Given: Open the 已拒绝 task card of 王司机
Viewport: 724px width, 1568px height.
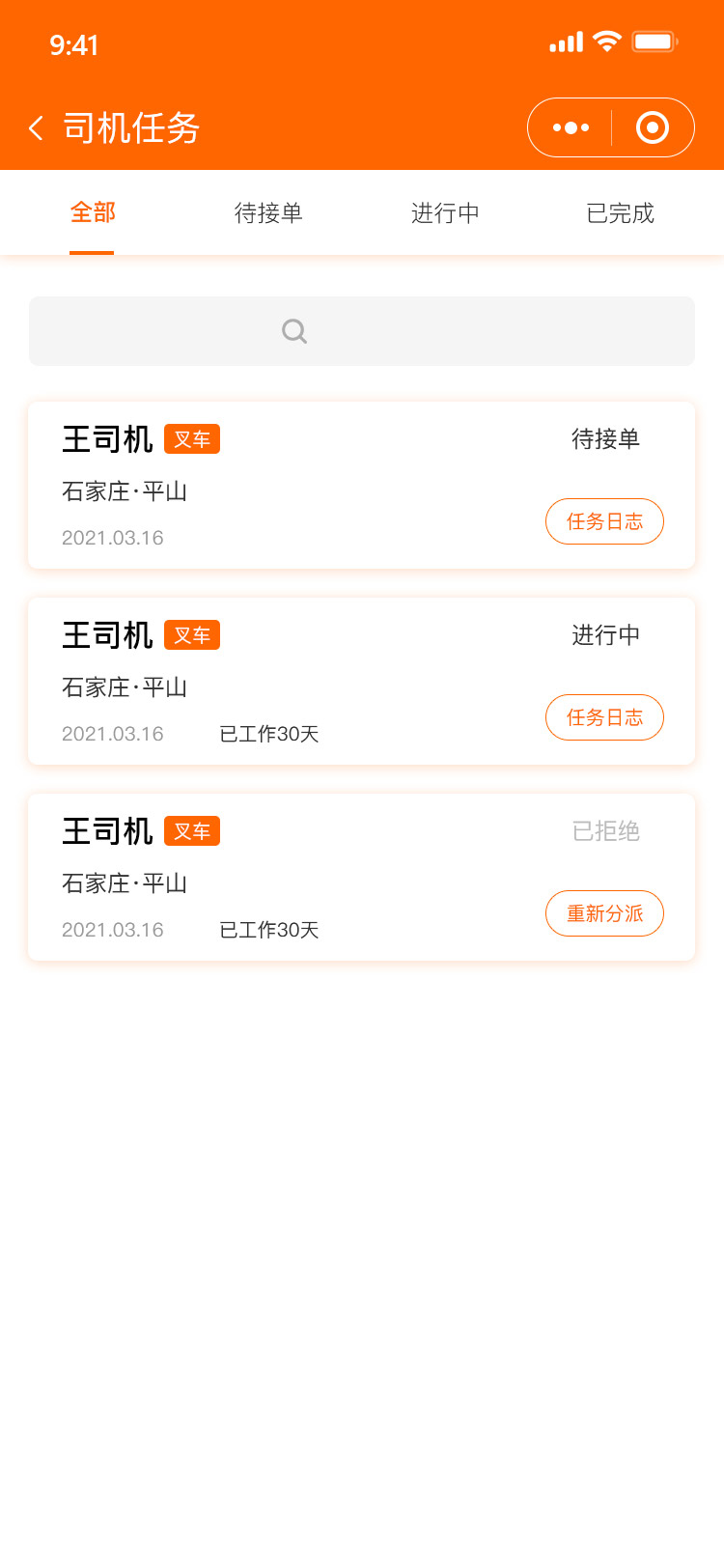Looking at the screenshot, I should (362, 878).
